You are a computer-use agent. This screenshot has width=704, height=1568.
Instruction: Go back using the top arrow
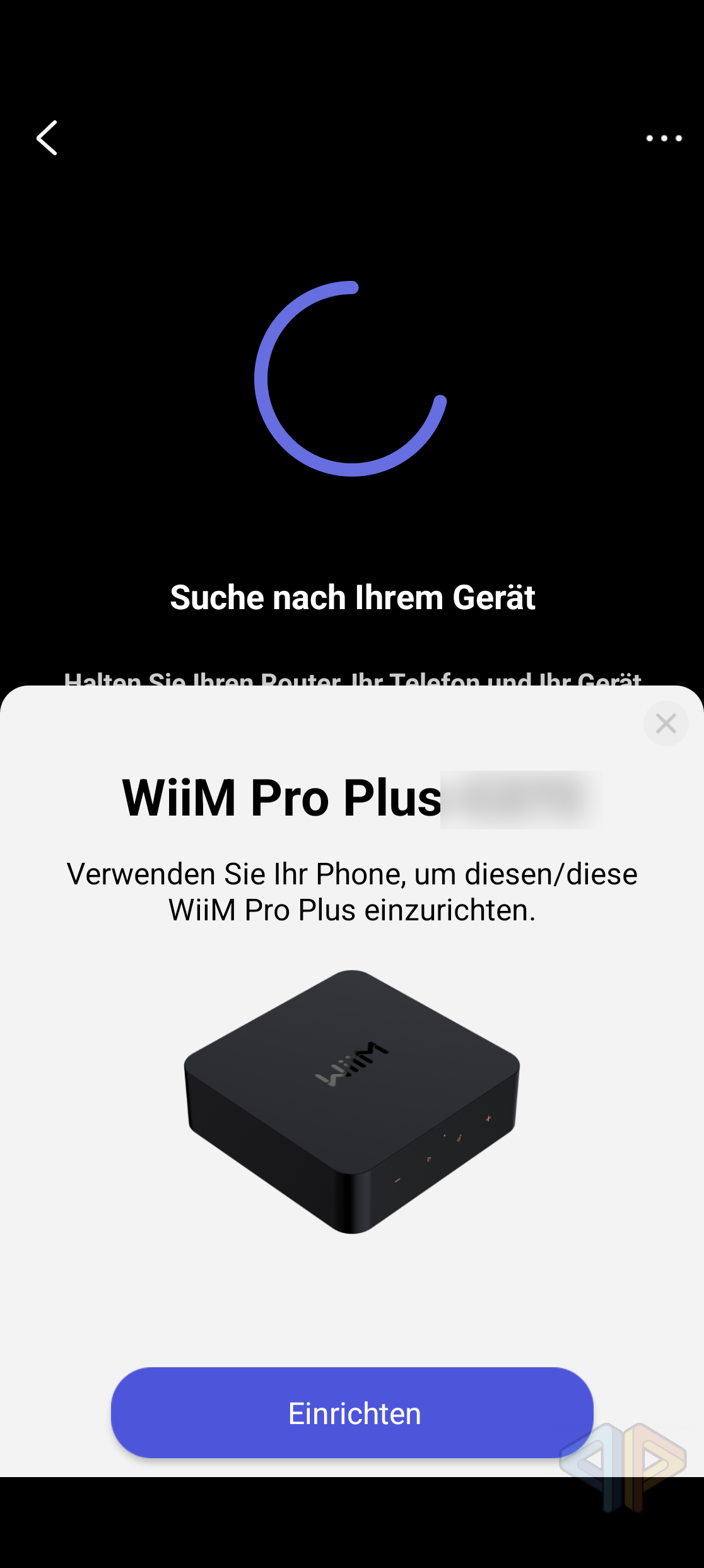[47, 138]
